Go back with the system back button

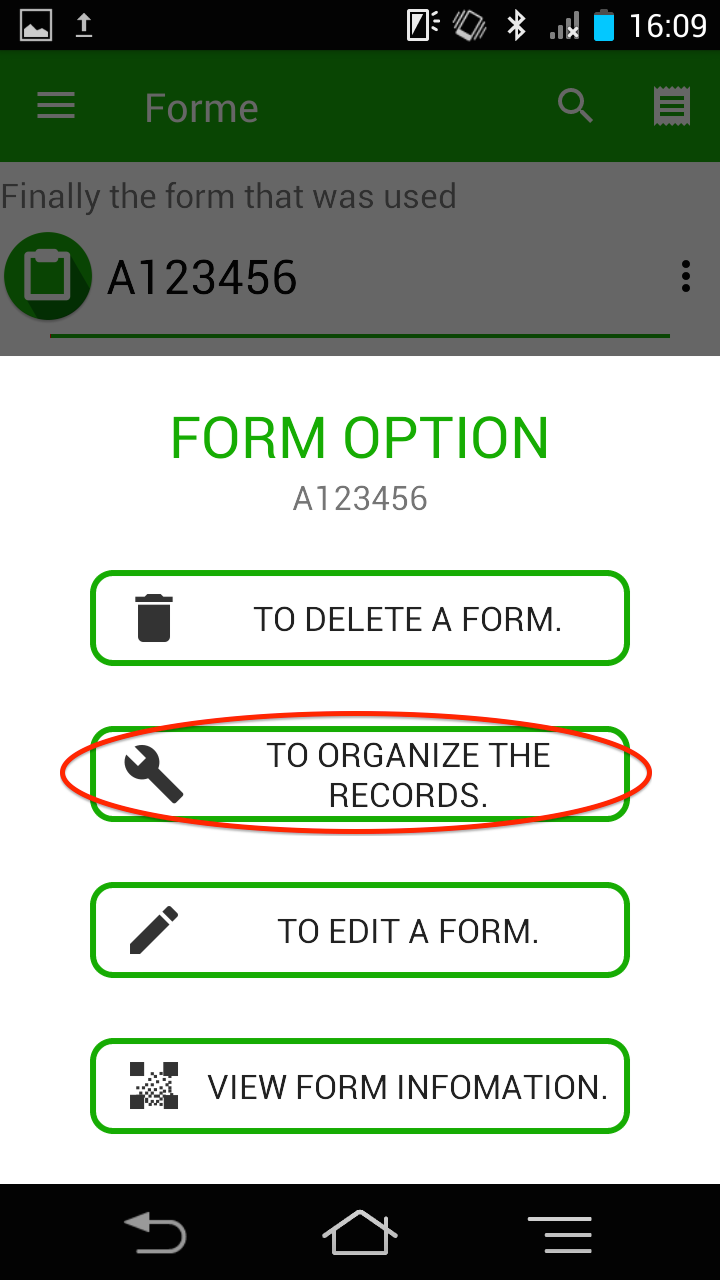coord(155,1232)
